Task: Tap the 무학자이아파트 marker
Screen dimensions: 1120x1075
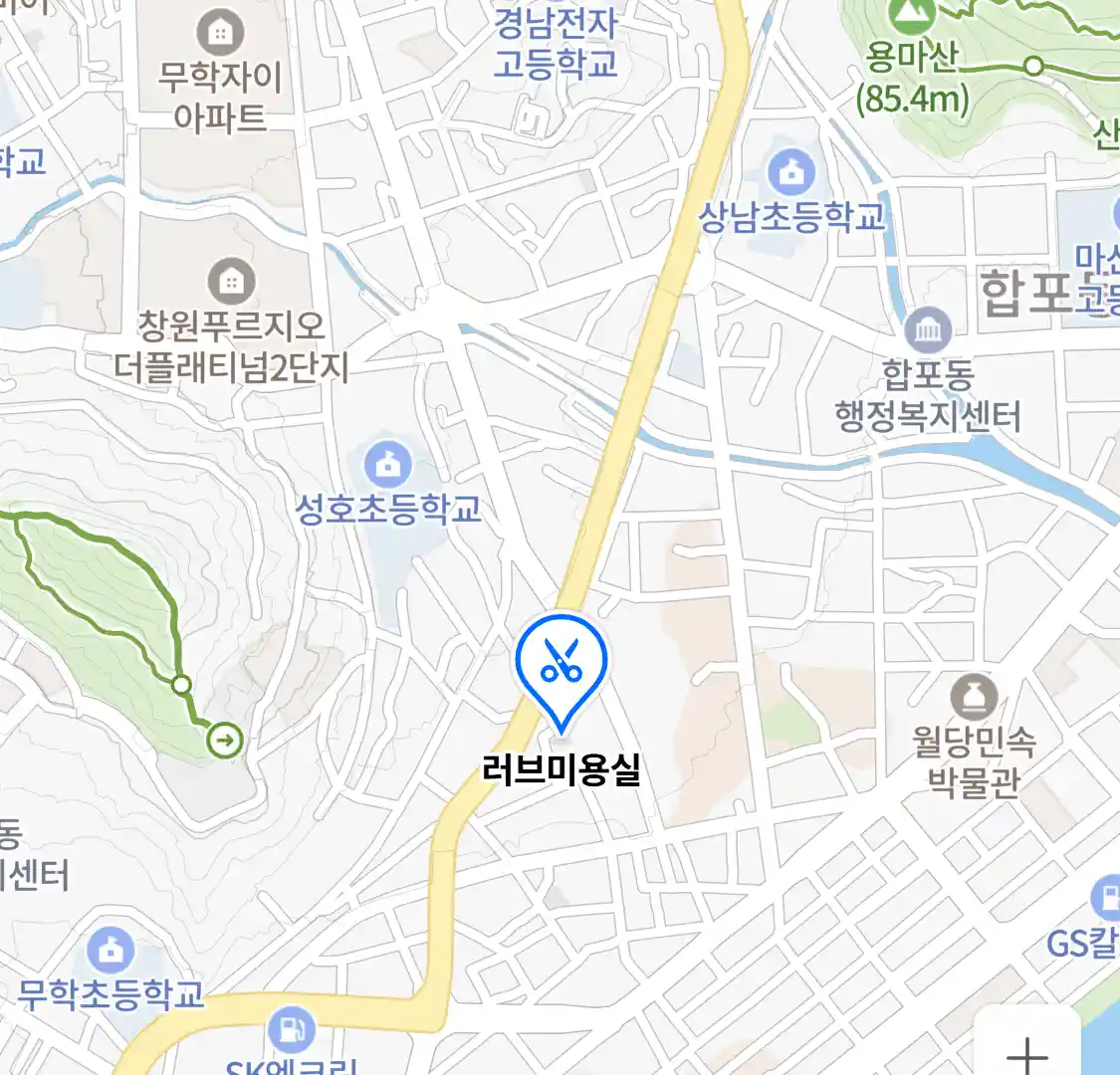Action: [220, 33]
